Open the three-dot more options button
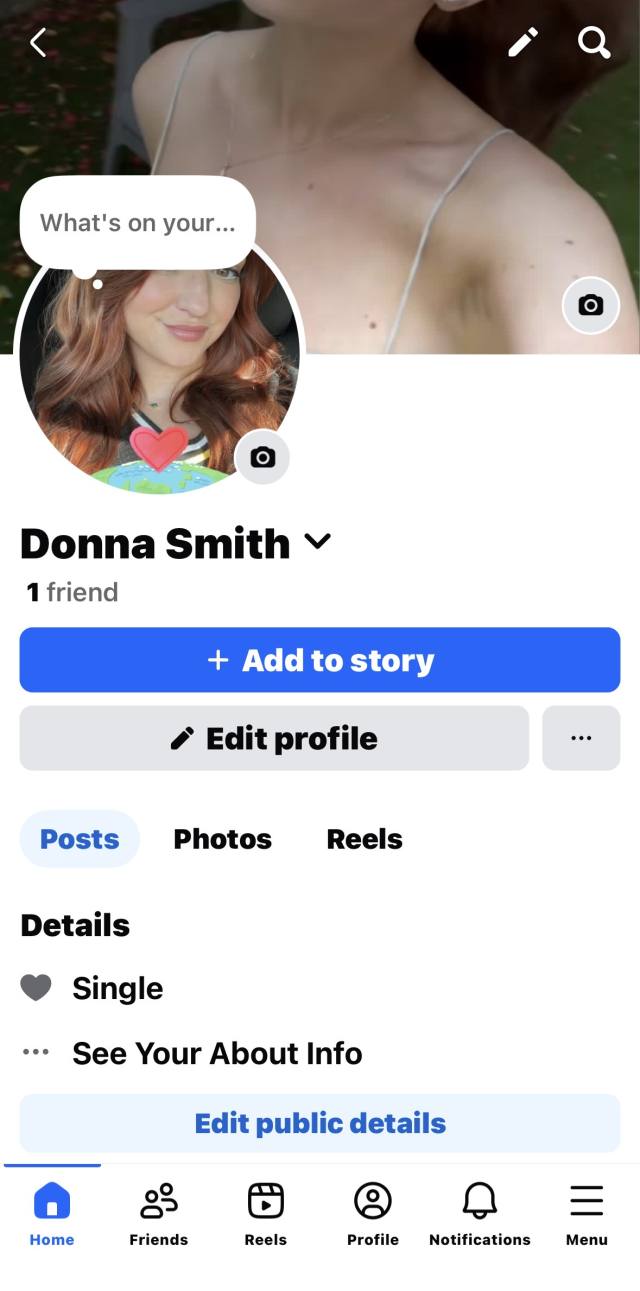This screenshot has height=1291, width=640. click(581, 738)
